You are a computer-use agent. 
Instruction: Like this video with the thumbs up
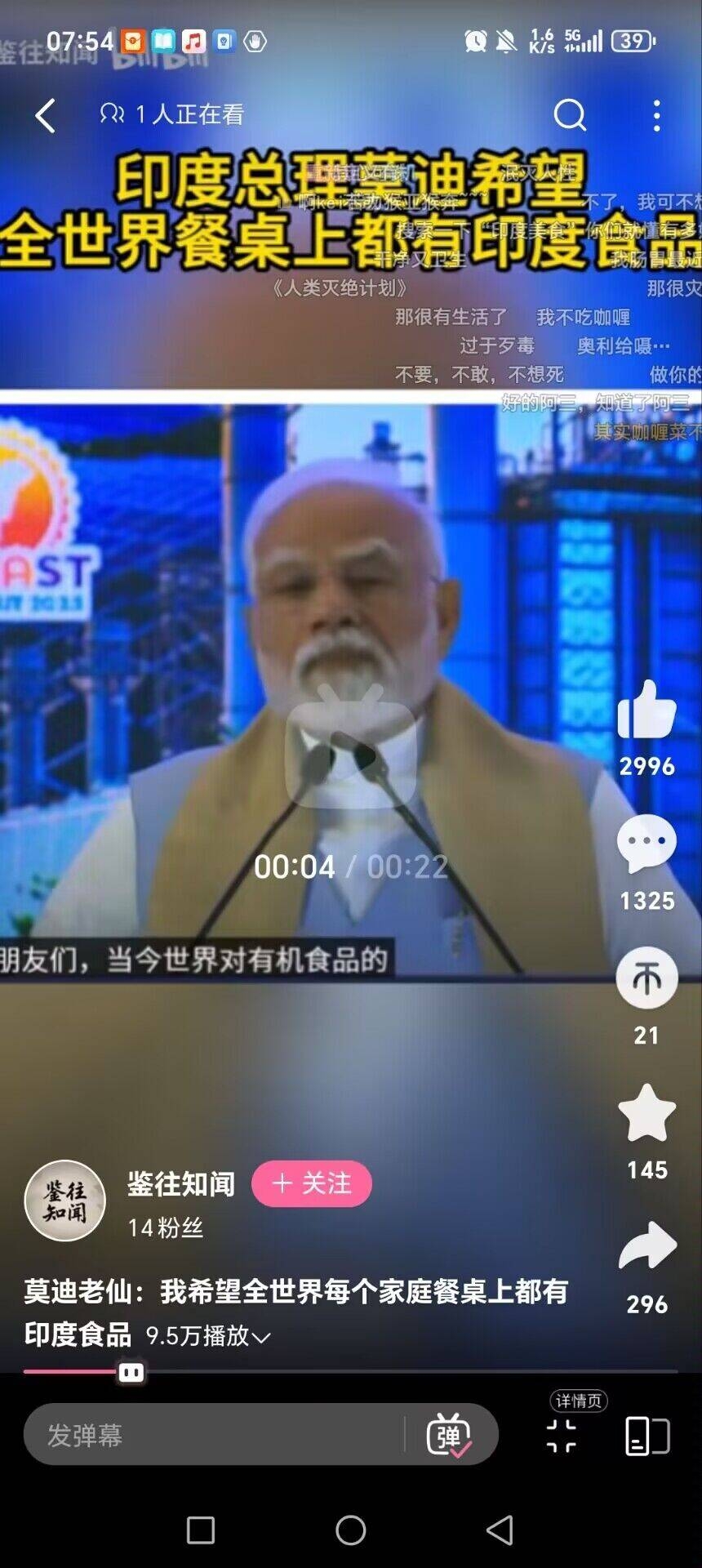pos(646,710)
